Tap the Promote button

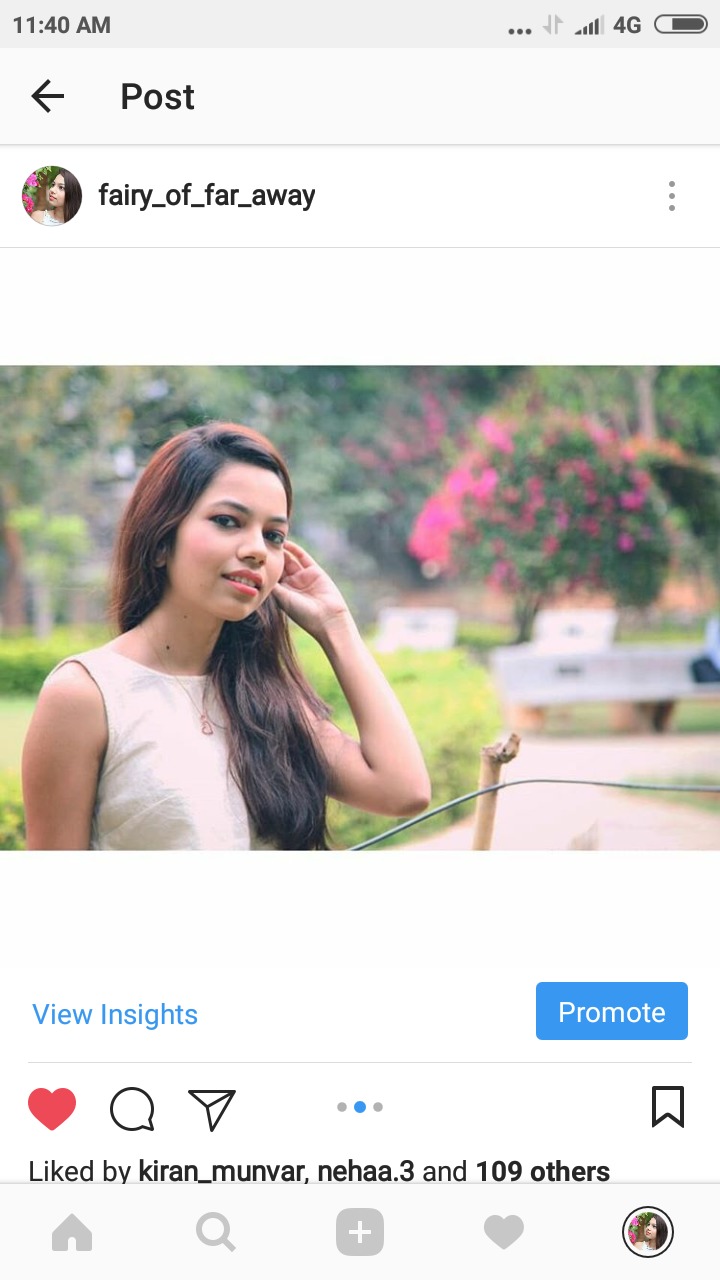tap(611, 1012)
